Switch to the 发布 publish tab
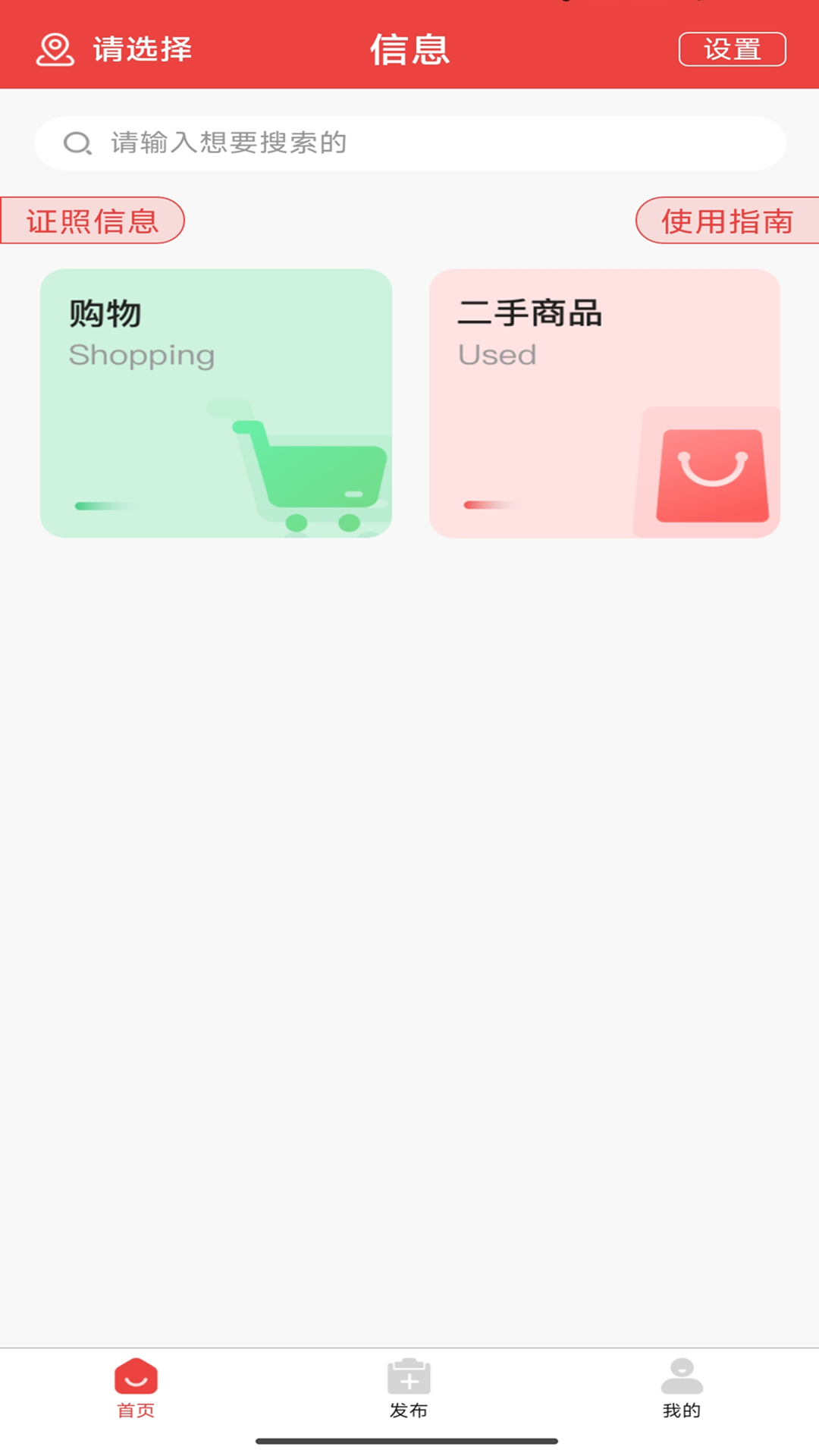This screenshot has height=1456, width=819. [409, 1389]
